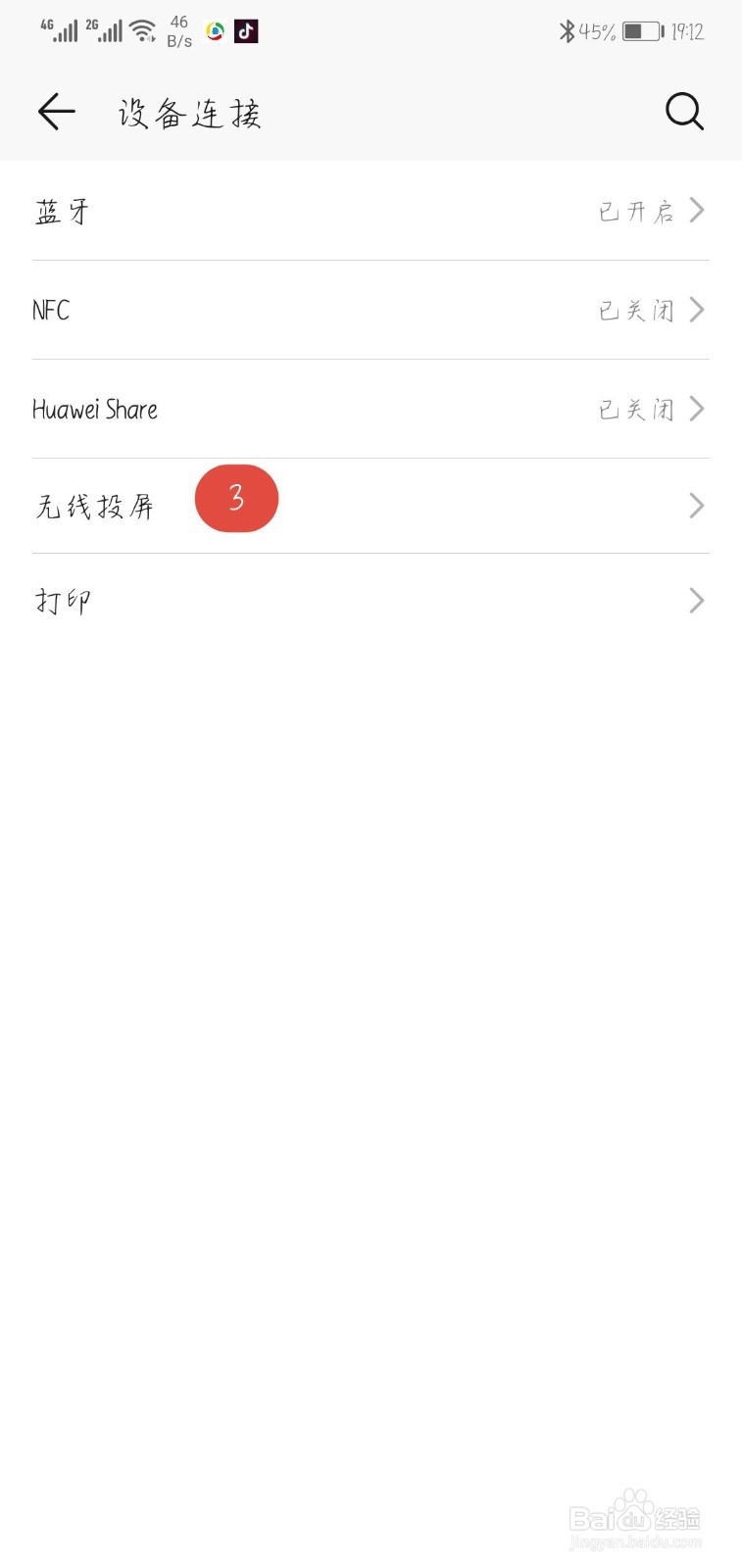Tap the back arrow to leave 设备连接

(x=56, y=112)
